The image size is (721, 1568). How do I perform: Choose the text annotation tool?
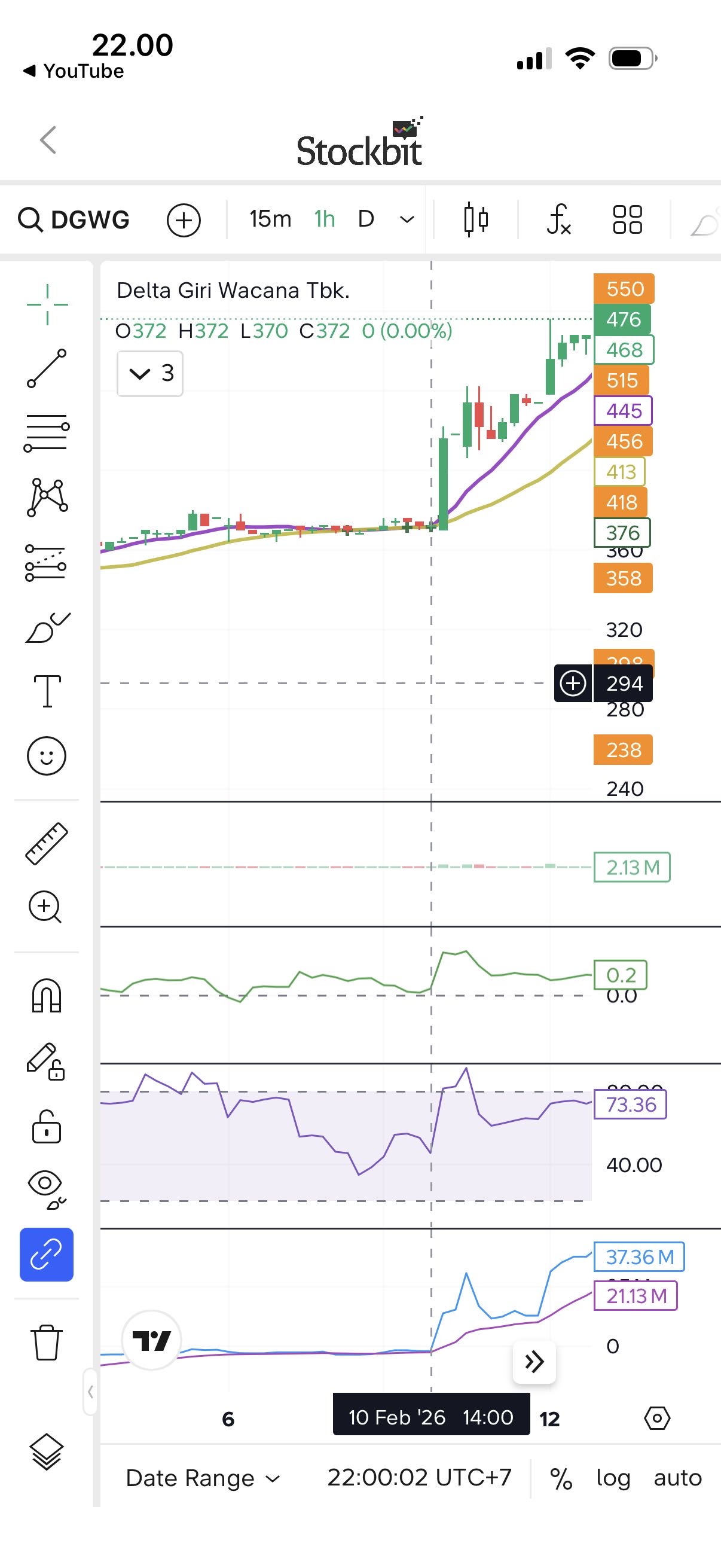coord(47,691)
